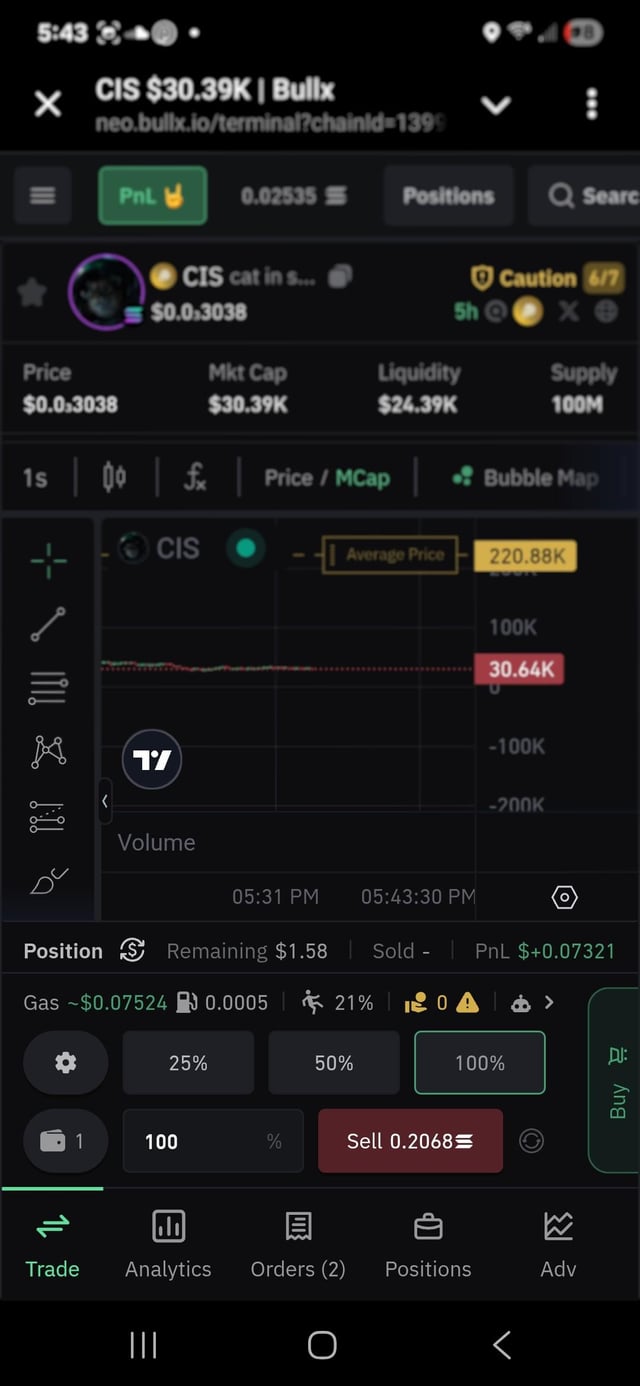Screen dimensions: 640x1386
Task: Tap the PnL button
Action: coord(152,195)
